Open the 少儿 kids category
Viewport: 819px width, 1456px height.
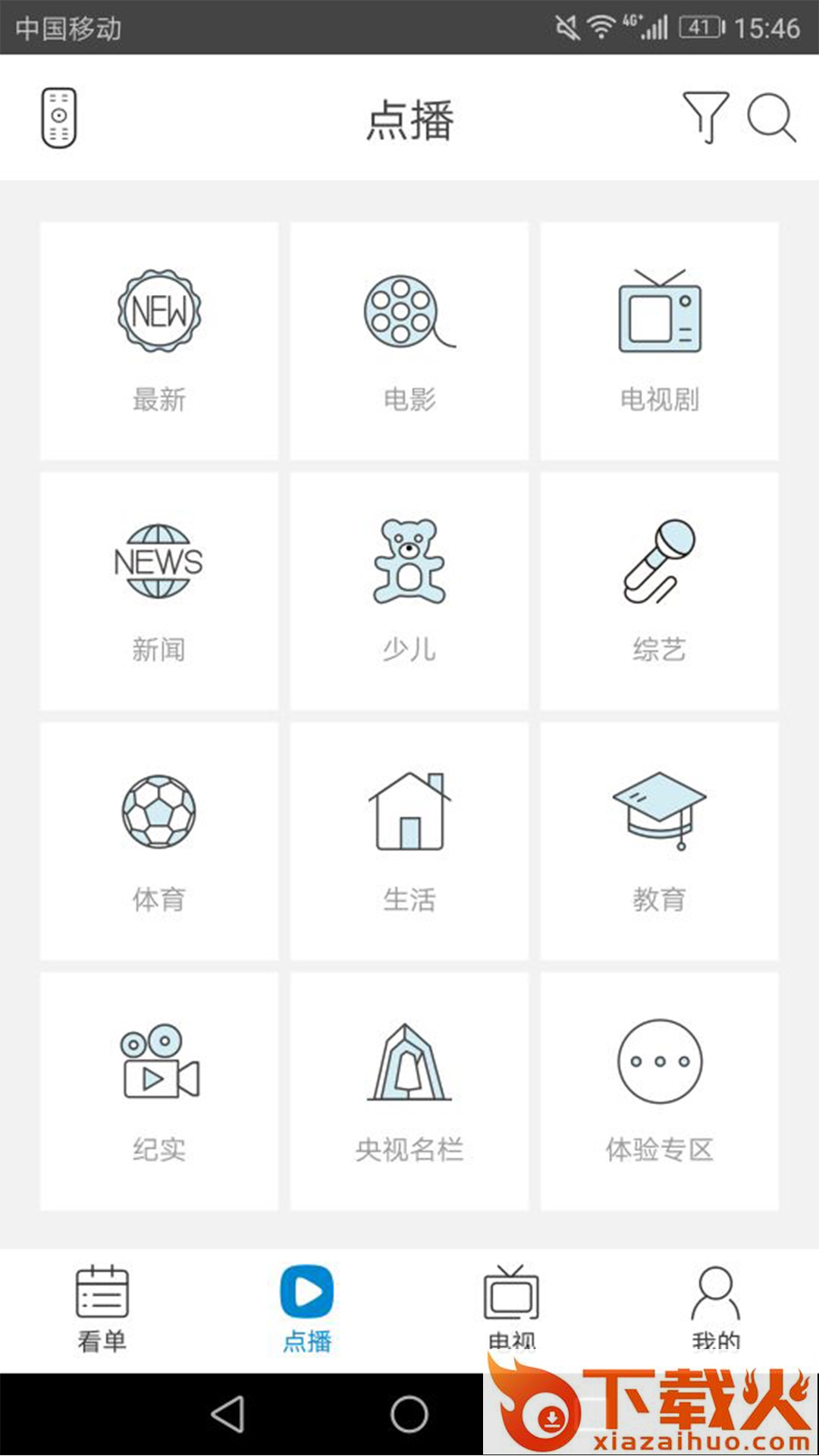click(409, 591)
